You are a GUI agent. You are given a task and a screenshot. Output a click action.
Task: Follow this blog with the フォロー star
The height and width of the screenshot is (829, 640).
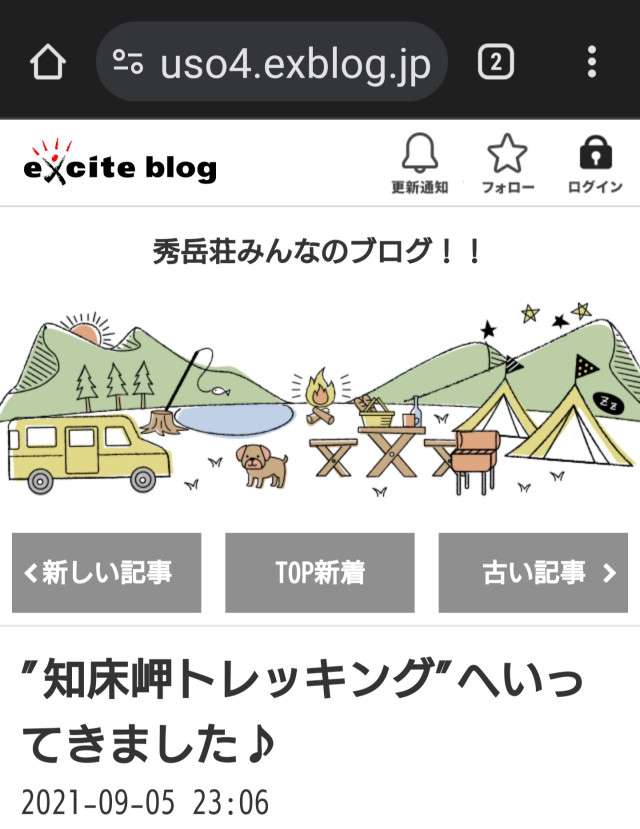(507, 165)
